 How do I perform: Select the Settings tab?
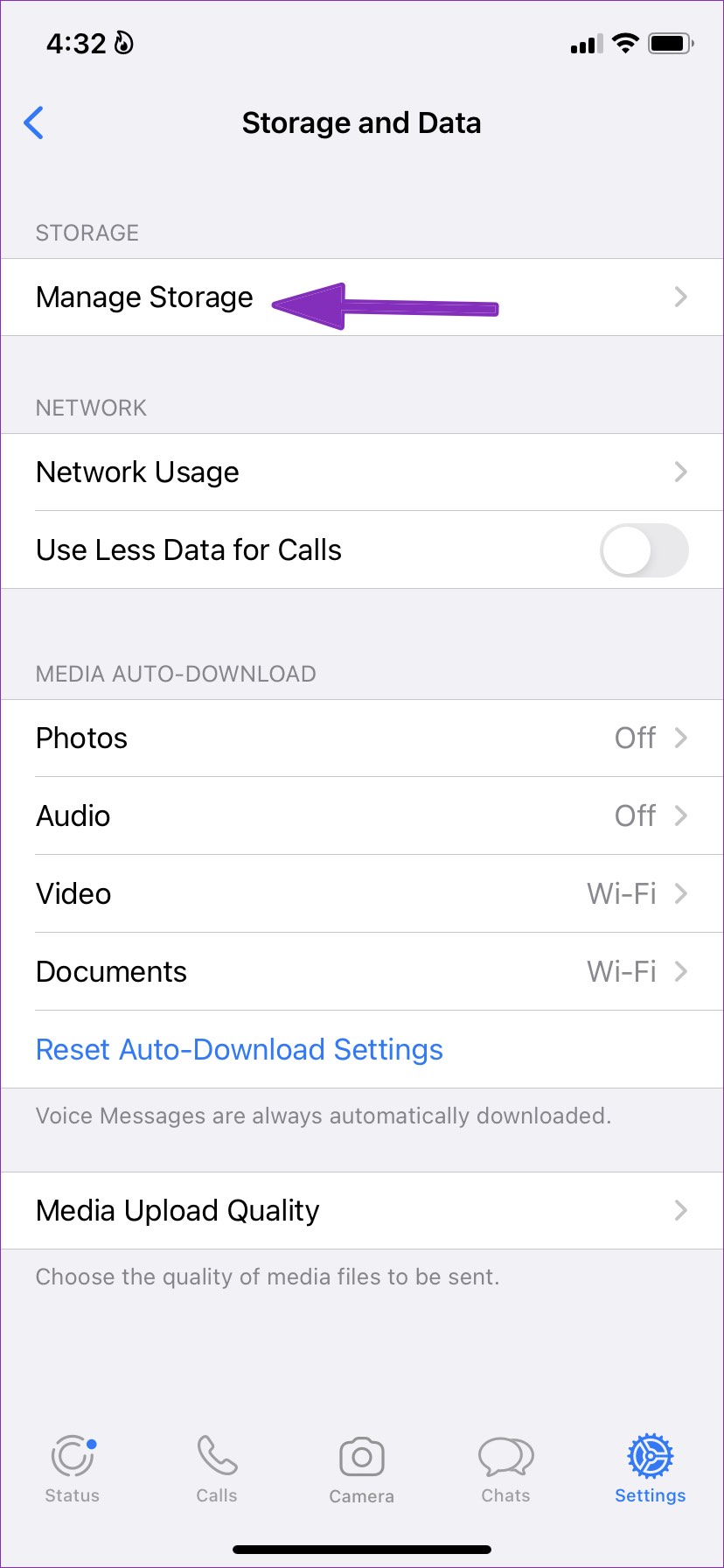(651, 1469)
